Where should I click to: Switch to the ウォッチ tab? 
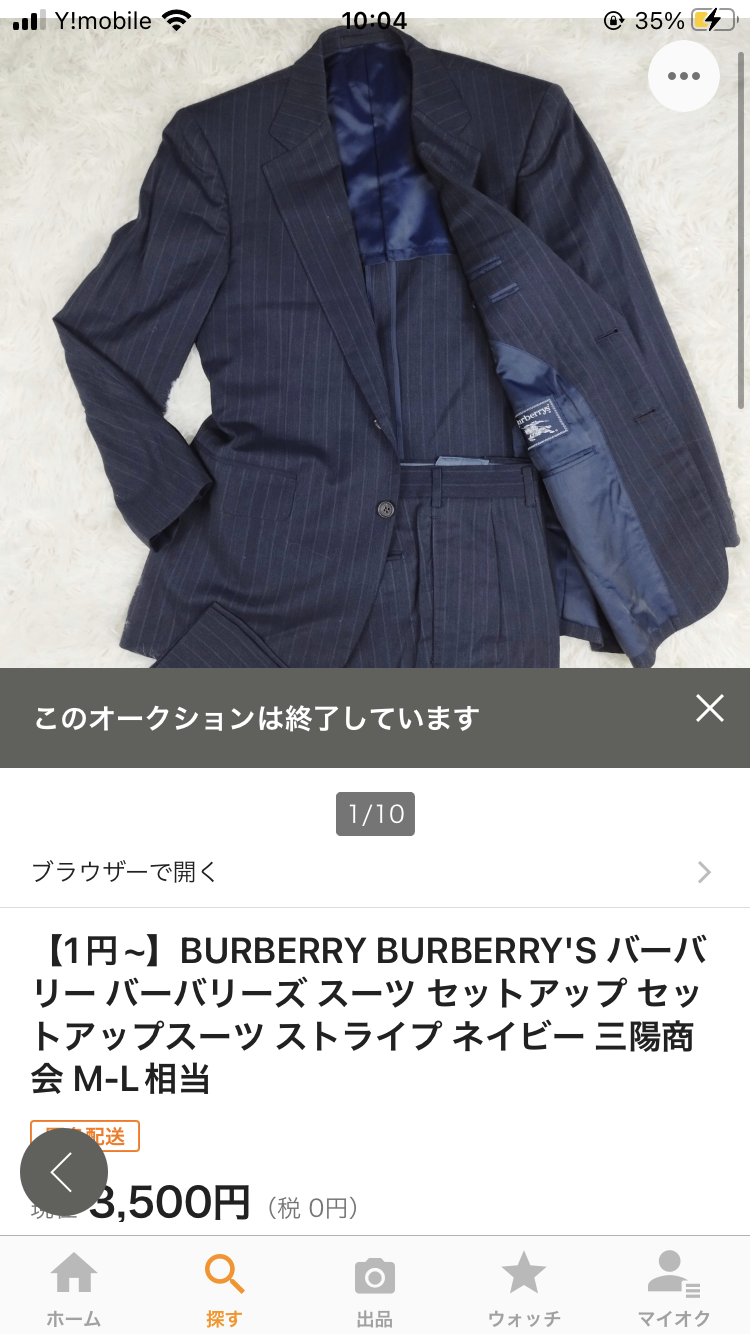tap(524, 1288)
